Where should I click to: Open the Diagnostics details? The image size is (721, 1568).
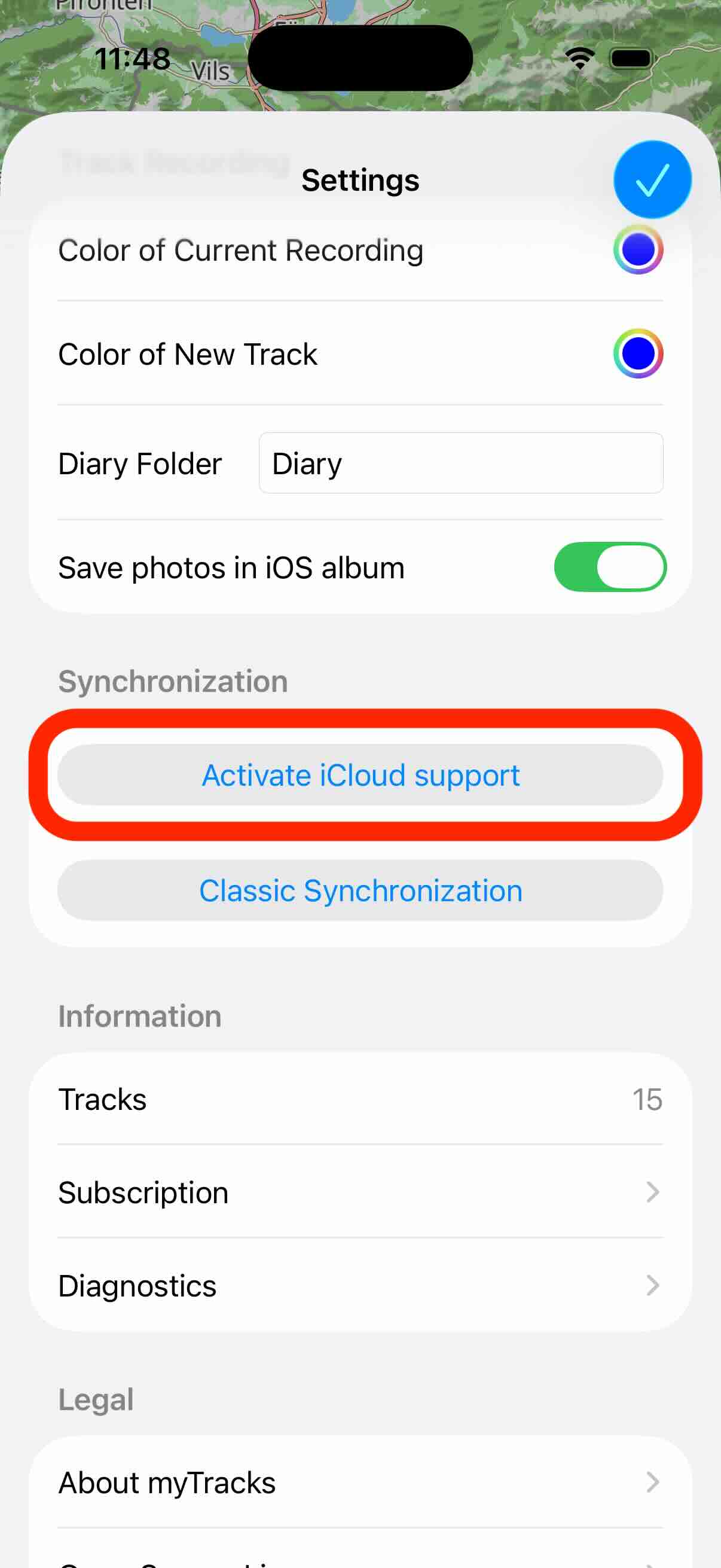pyautogui.click(x=360, y=1285)
